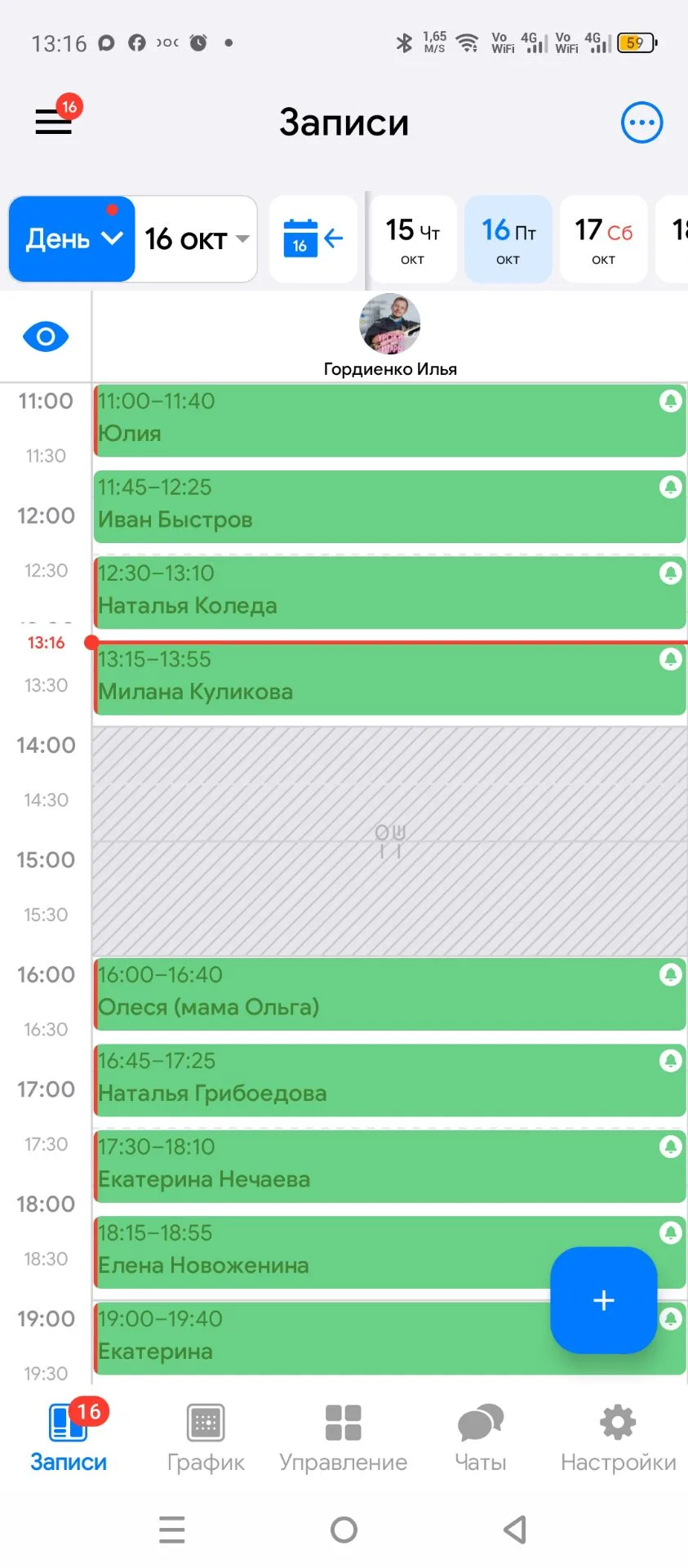Viewport: 688px width, 1568px height.
Task: Jump to today with calendar arrow icon
Action: [x=313, y=238]
